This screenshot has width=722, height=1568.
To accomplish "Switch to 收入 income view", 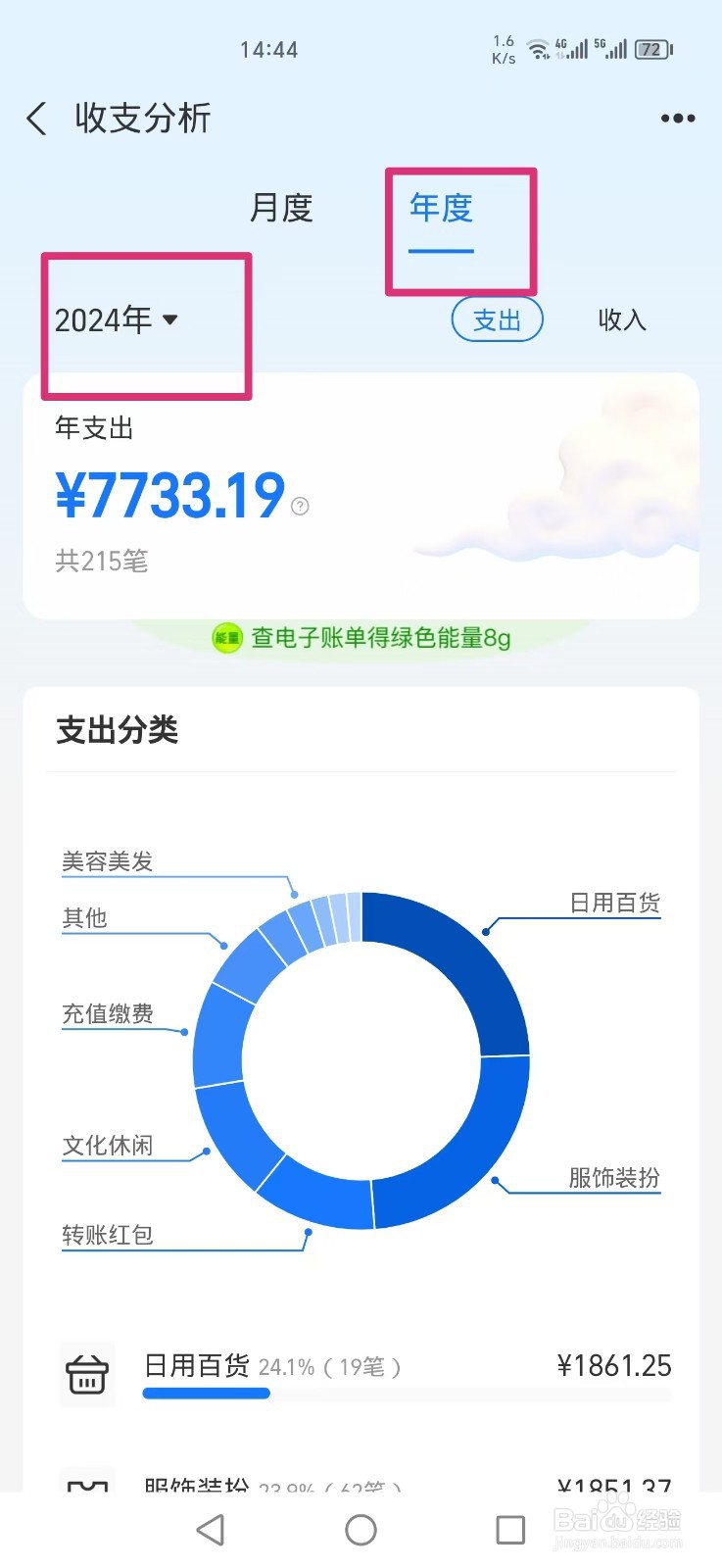I will pos(621,319).
